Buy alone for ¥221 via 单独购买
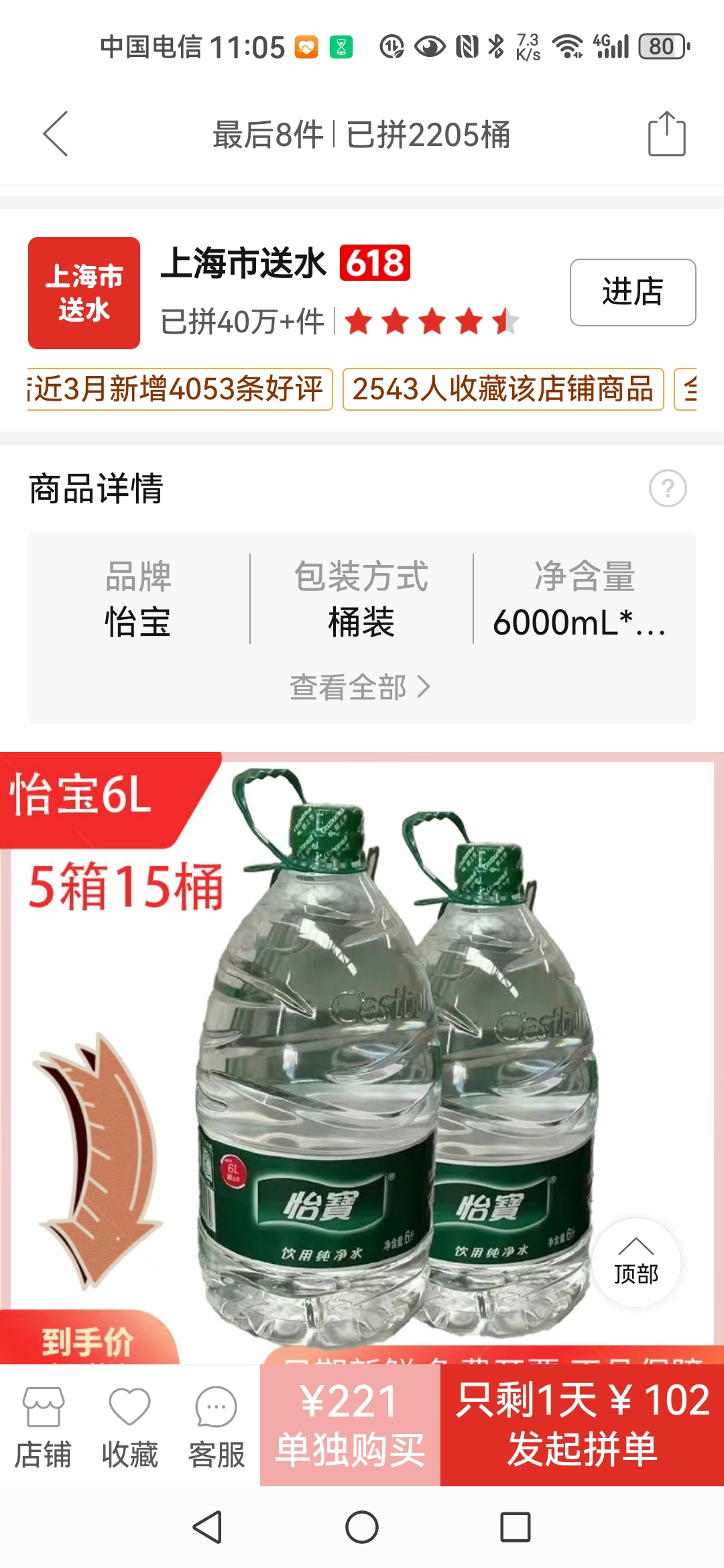 (350, 1425)
